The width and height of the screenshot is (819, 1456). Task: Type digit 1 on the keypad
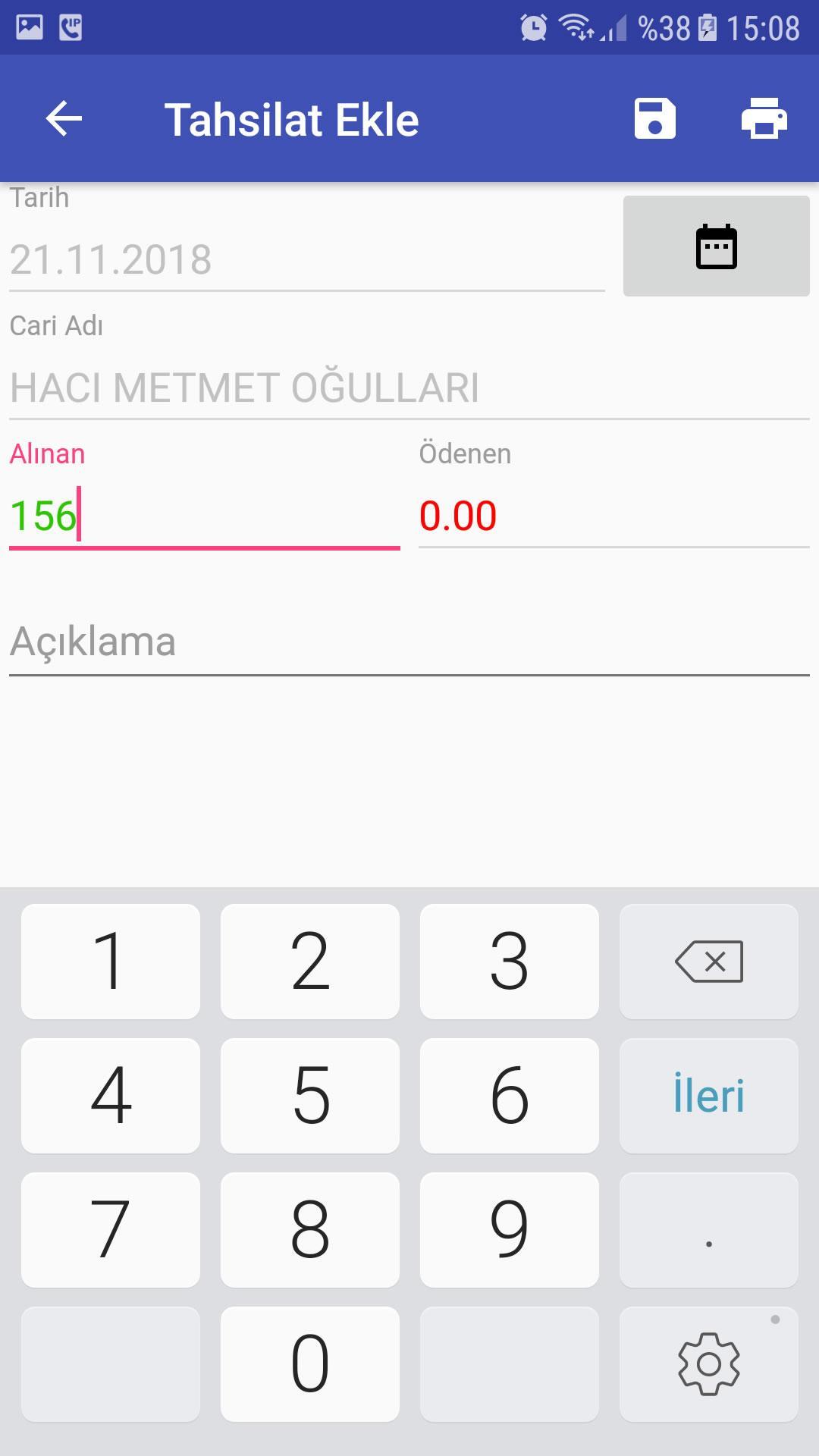coord(111,962)
